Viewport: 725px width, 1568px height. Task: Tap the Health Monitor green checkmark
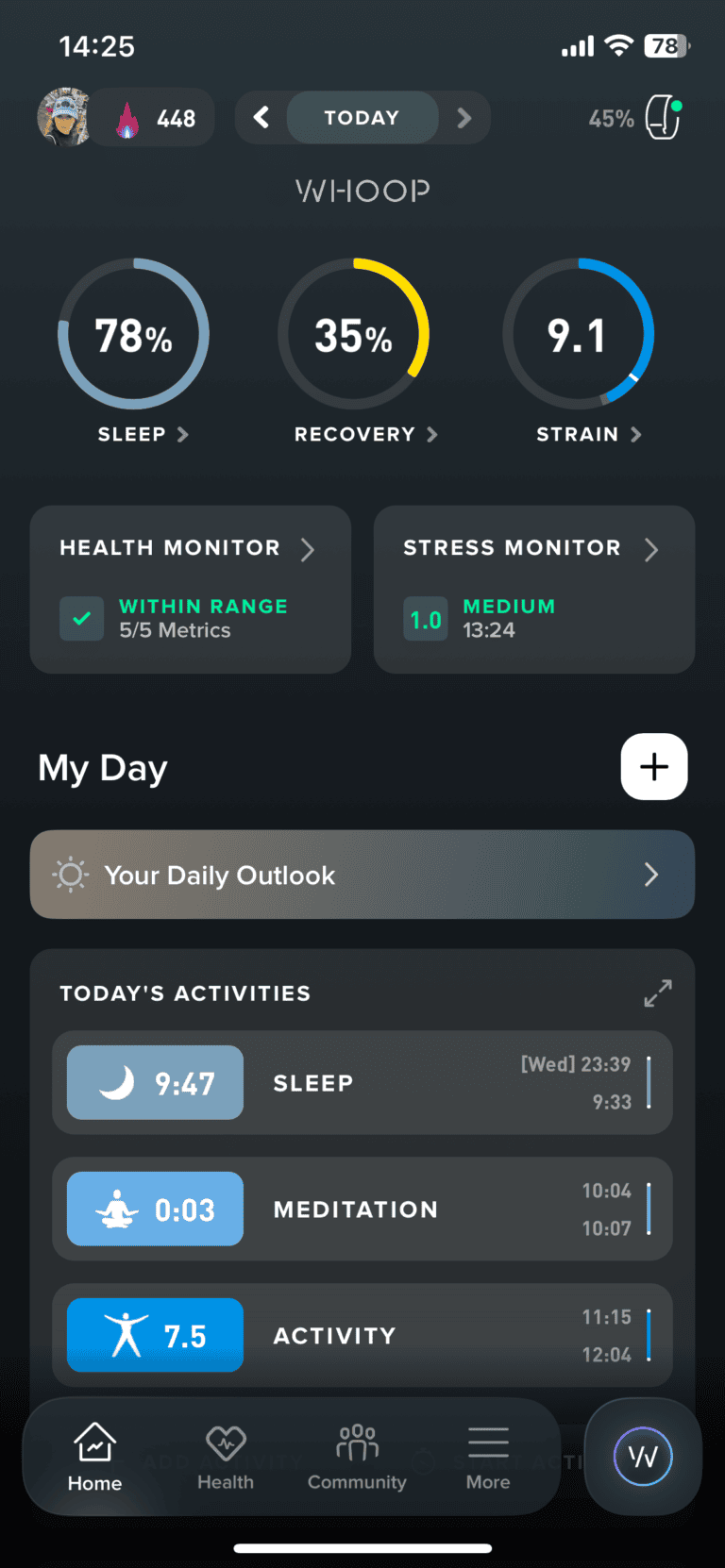point(81,619)
